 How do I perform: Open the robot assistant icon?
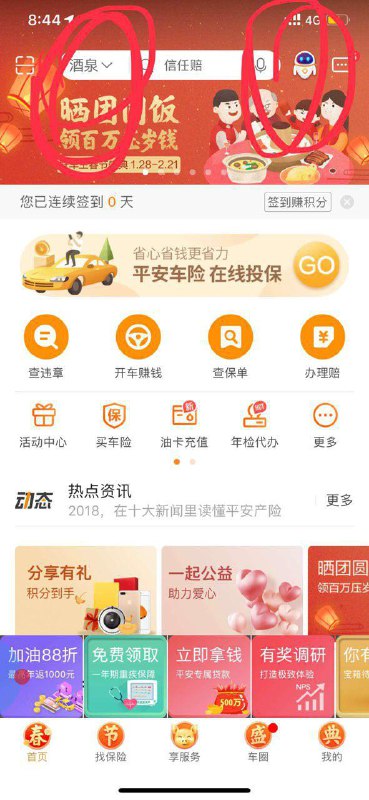tap(305, 64)
